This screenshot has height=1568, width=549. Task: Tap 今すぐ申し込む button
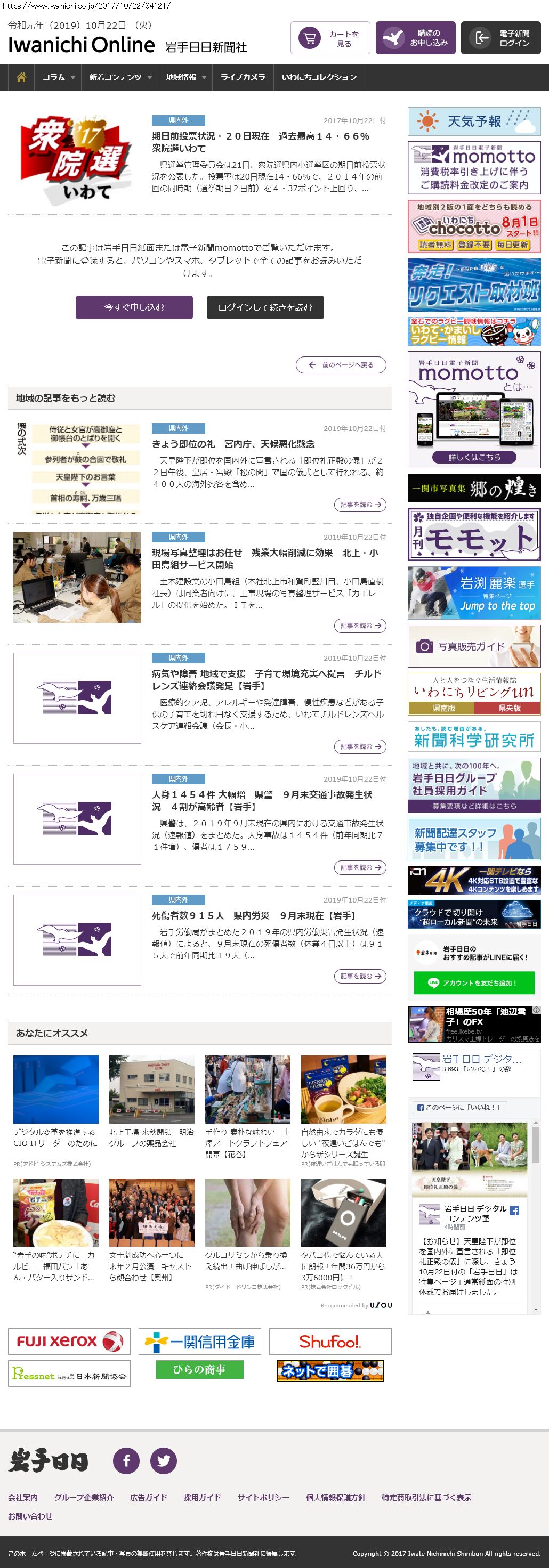click(x=134, y=307)
